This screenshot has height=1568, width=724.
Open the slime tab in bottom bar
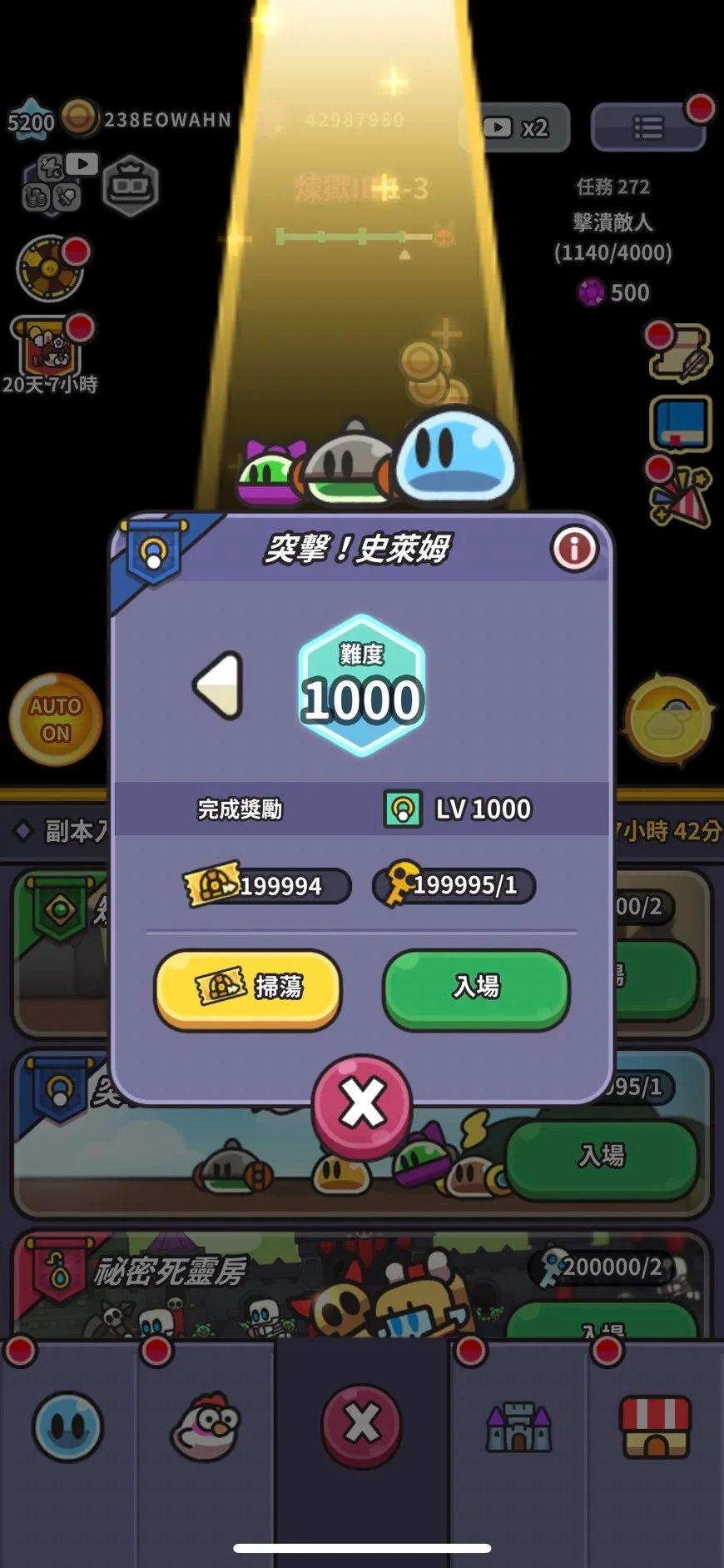click(68, 1426)
